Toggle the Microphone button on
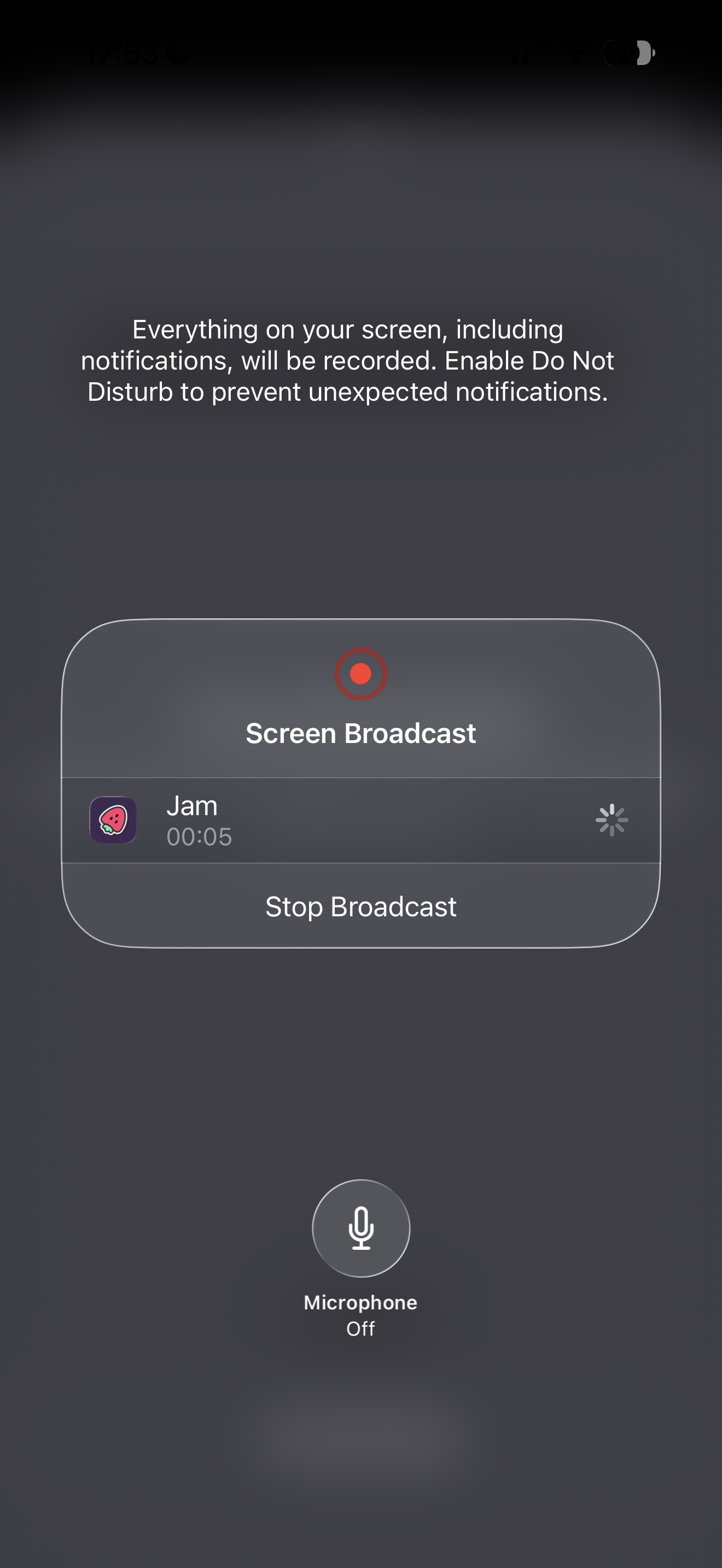Image resolution: width=722 pixels, height=1568 pixels. point(360,1228)
